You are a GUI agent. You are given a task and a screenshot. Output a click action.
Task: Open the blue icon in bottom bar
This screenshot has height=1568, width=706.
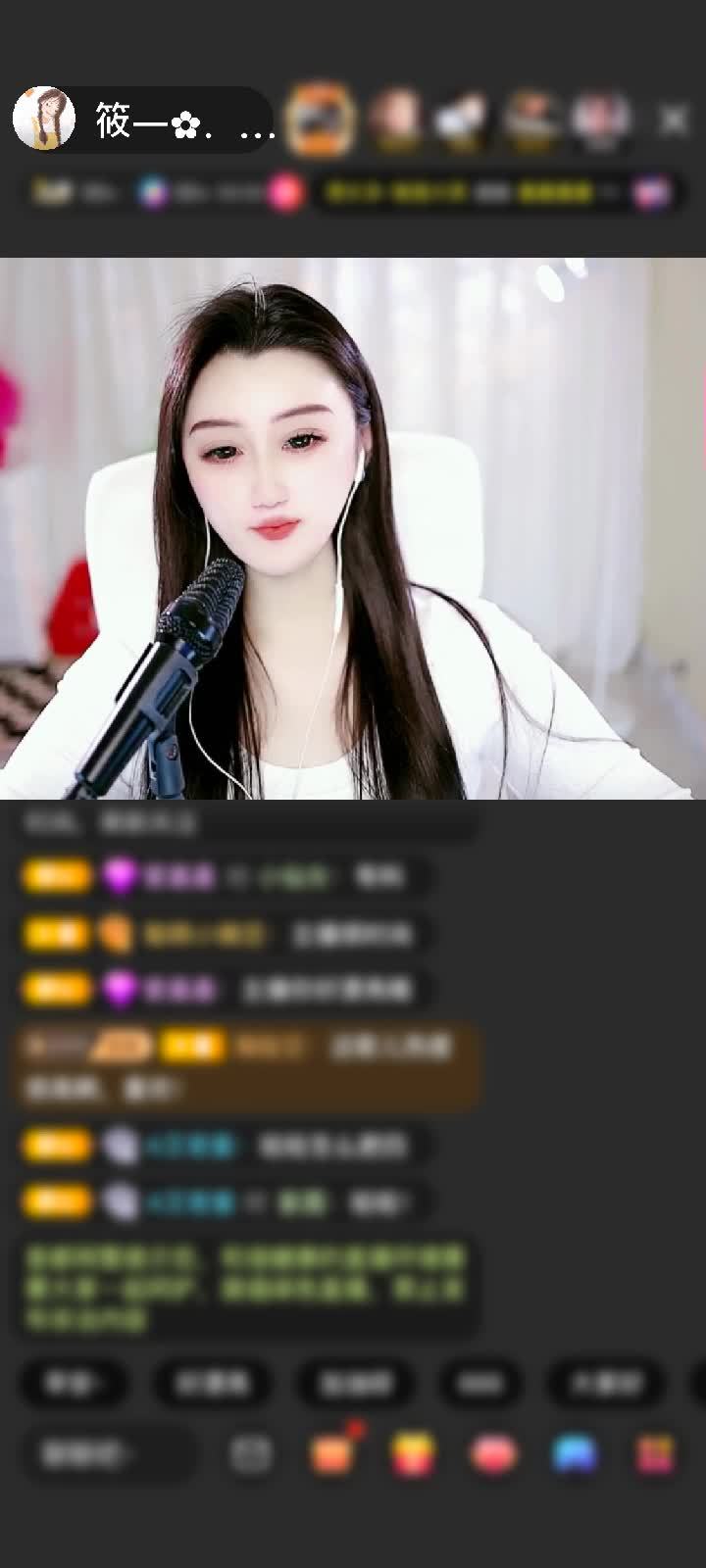pyautogui.click(x=575, y=1454)
